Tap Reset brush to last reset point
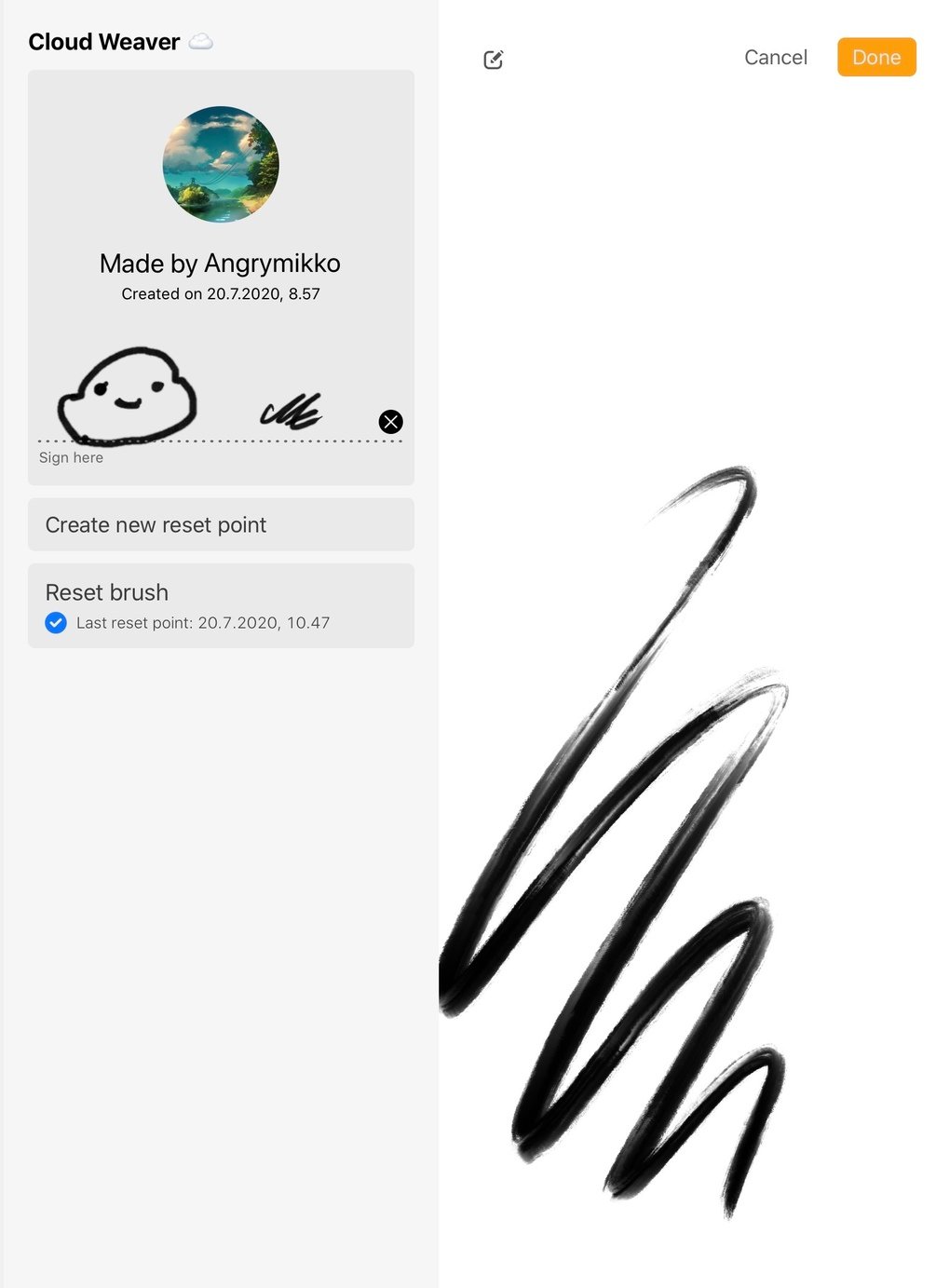The width and height of the screenshot is (936, 1288). click(221, 605)
